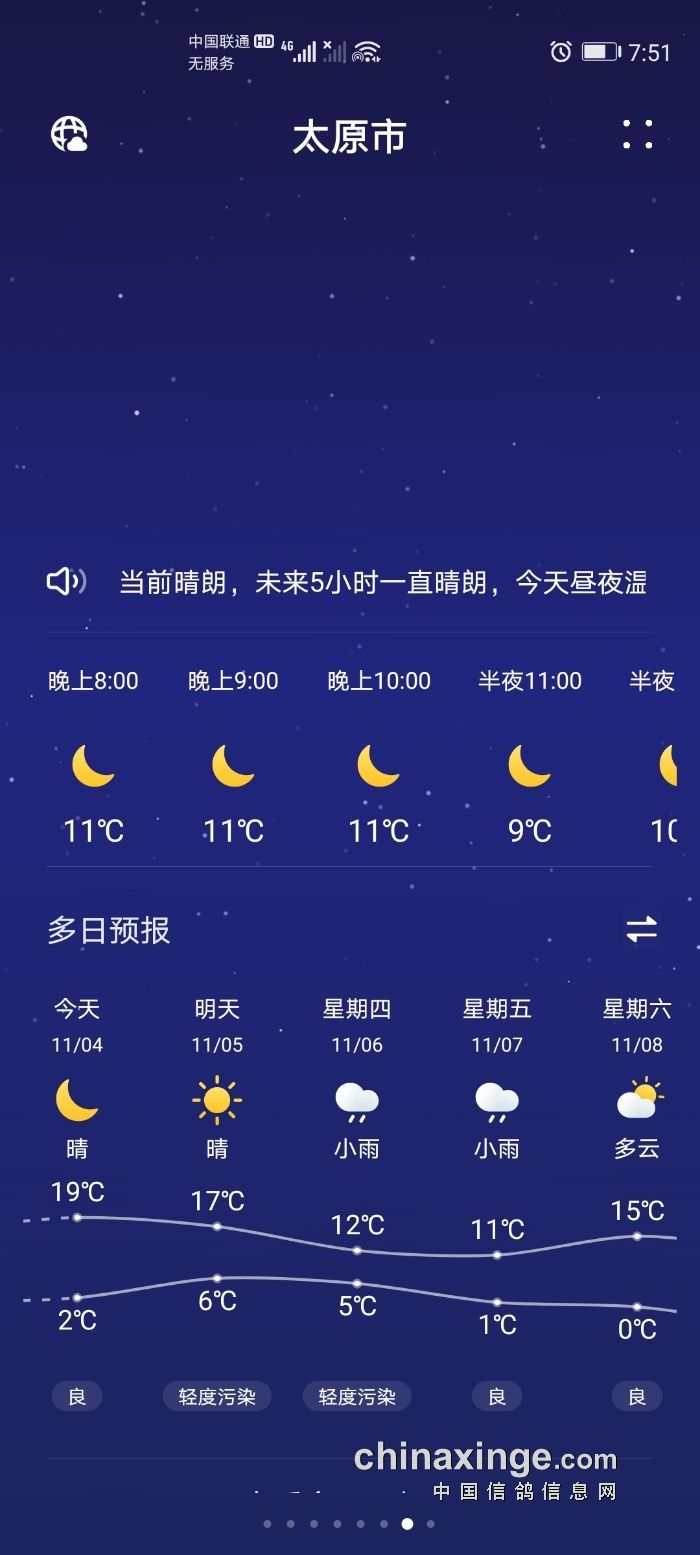Switch the multi-day forecast view layout

coord(641,929)
